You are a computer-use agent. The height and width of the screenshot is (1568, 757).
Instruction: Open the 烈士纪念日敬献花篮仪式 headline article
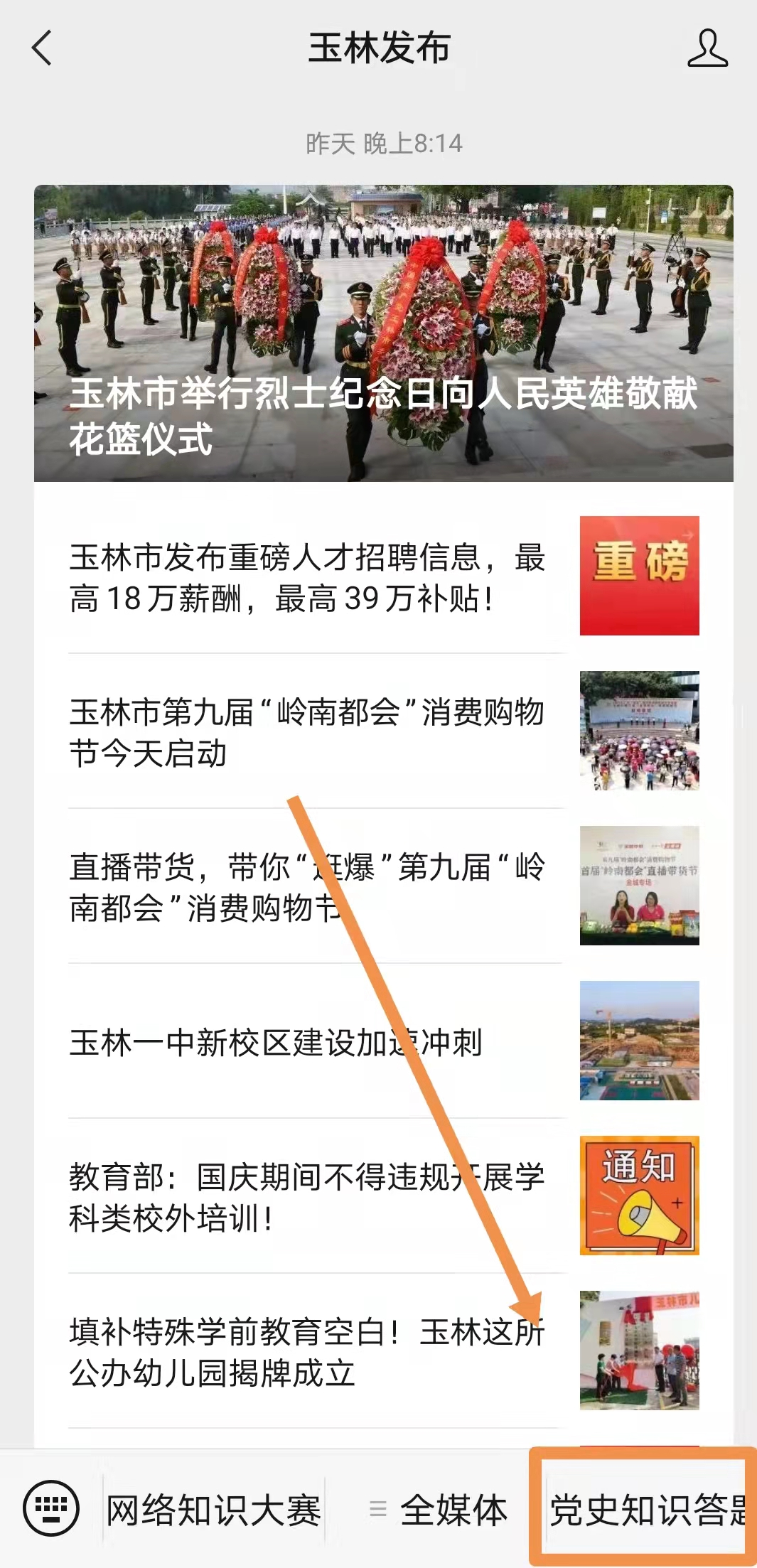(x=383, y=333)
